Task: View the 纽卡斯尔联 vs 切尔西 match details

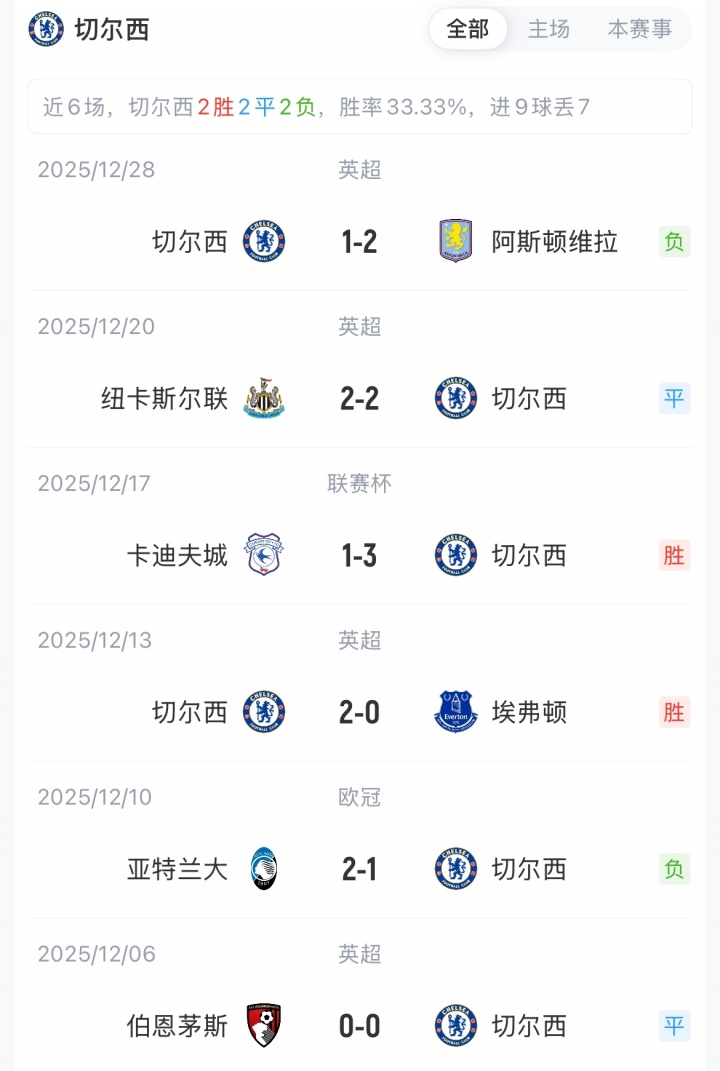Action: point(359,399)
